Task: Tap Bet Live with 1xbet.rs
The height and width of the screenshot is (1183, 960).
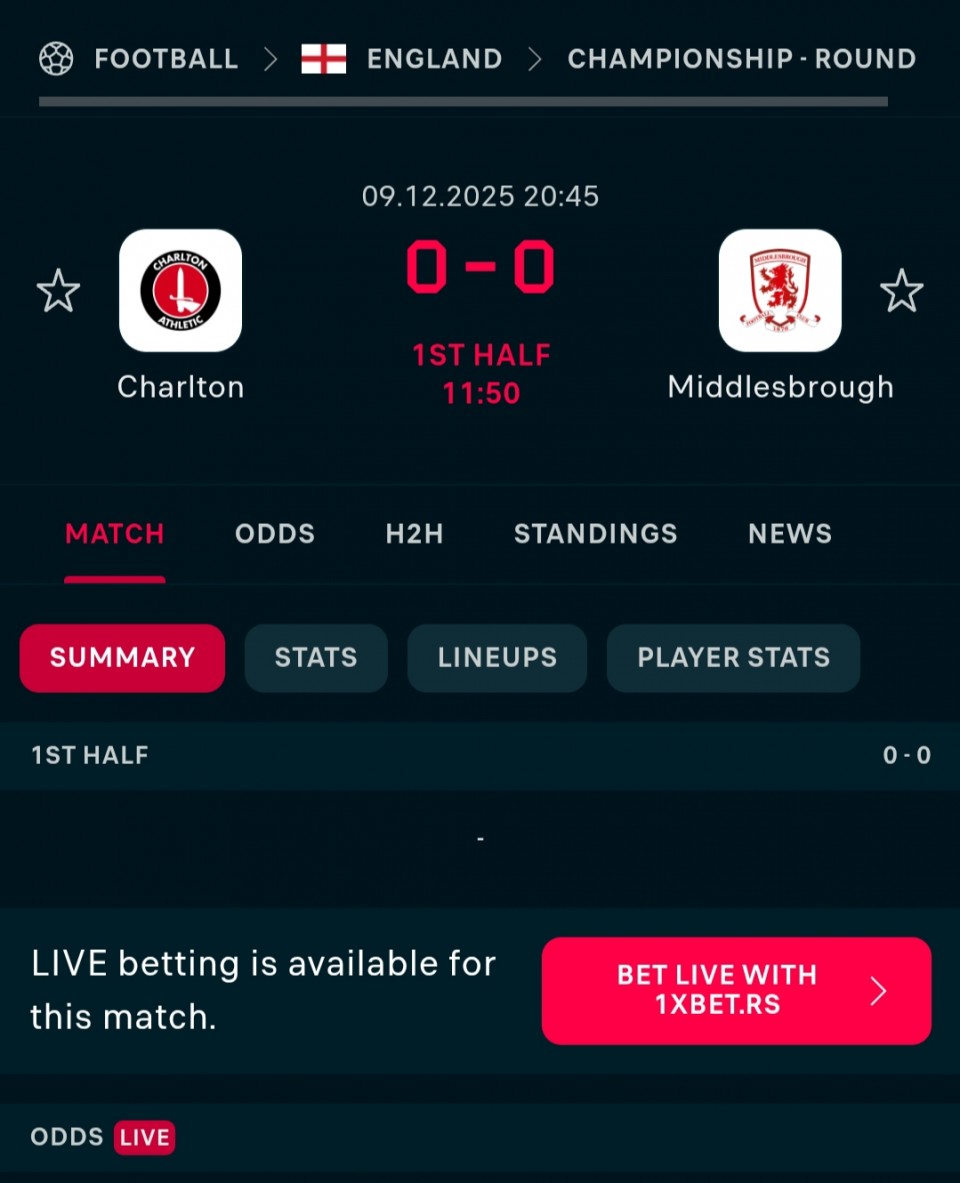Action: (736, 990)
